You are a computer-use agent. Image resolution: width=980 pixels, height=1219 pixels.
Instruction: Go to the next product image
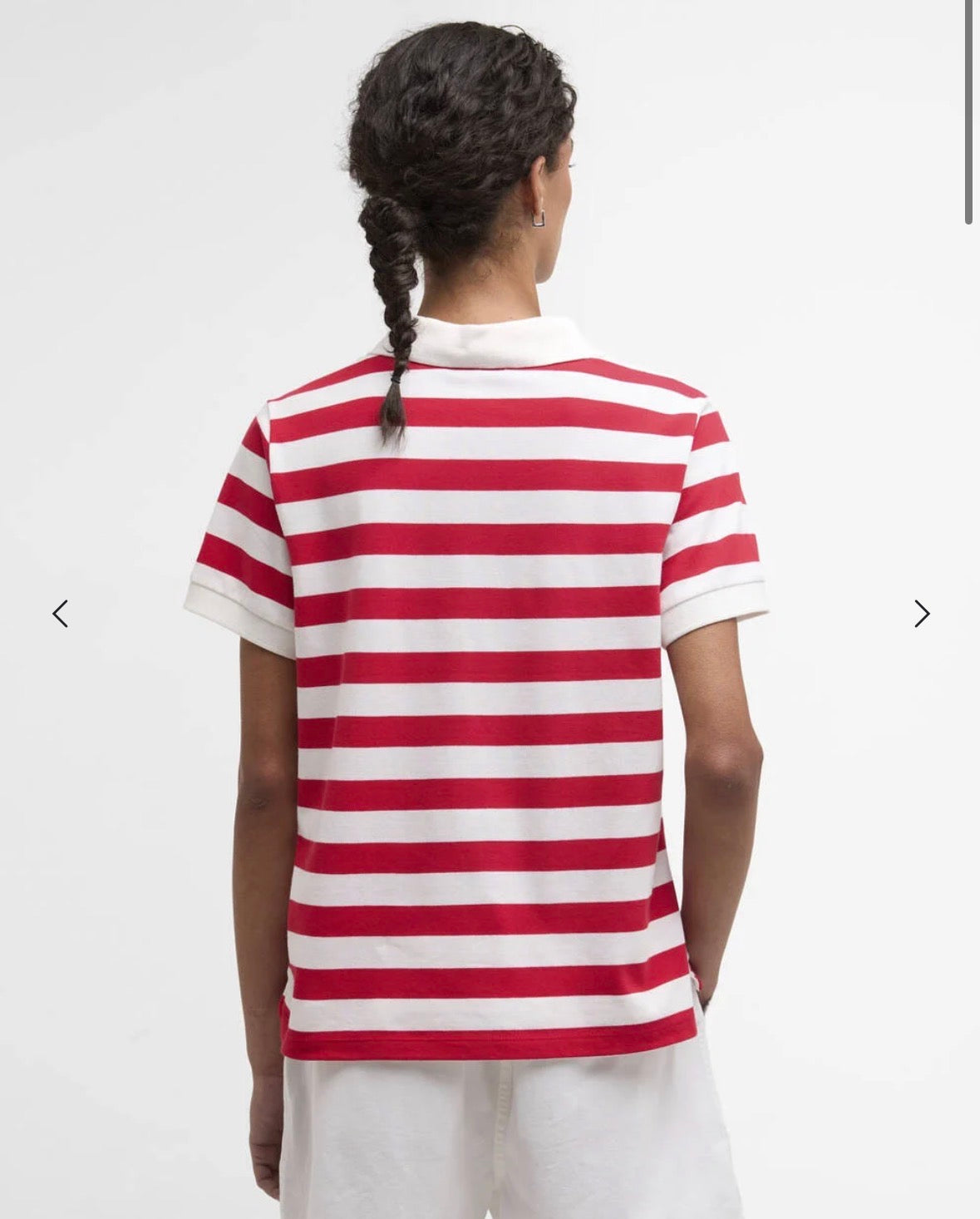[x=921, y=614]
